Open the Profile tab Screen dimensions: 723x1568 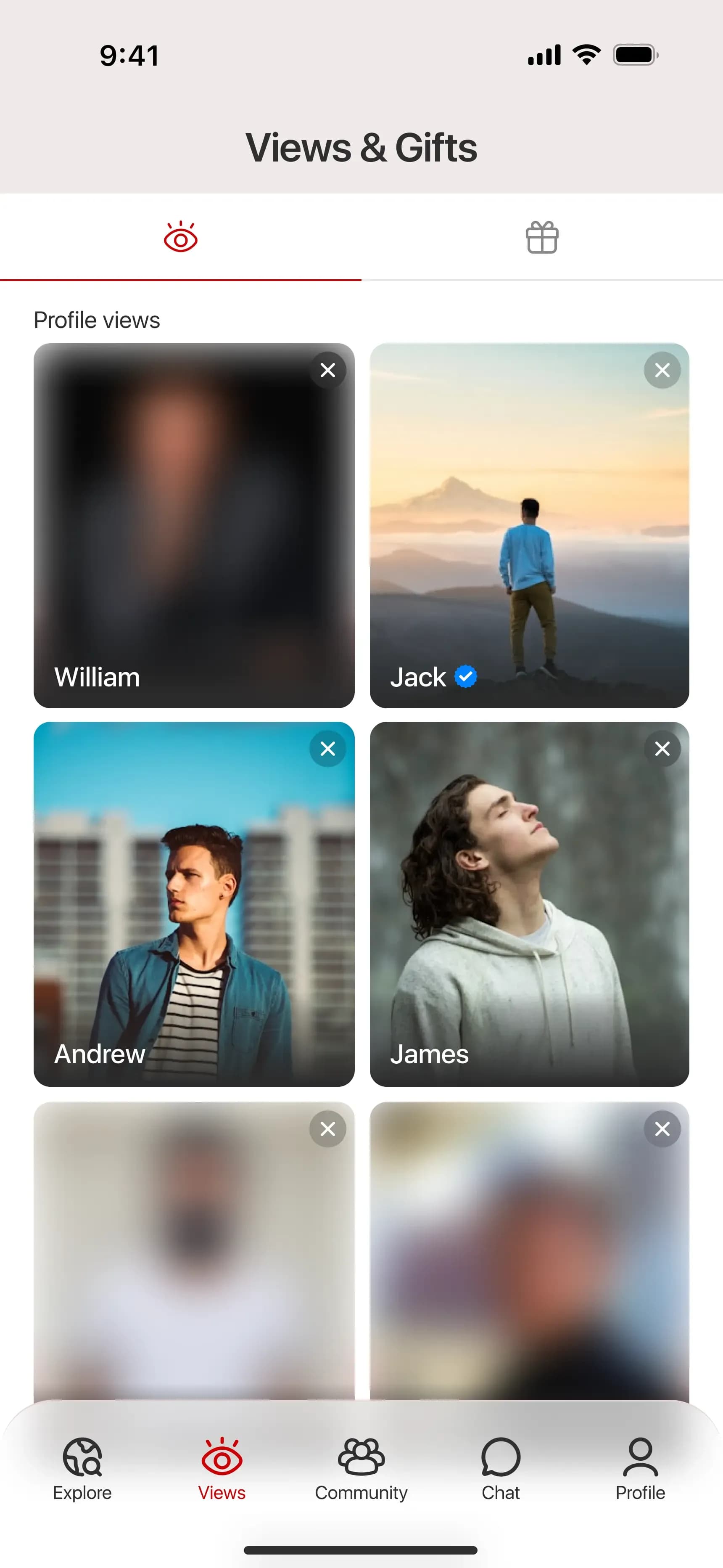[x=640, y=1468]
